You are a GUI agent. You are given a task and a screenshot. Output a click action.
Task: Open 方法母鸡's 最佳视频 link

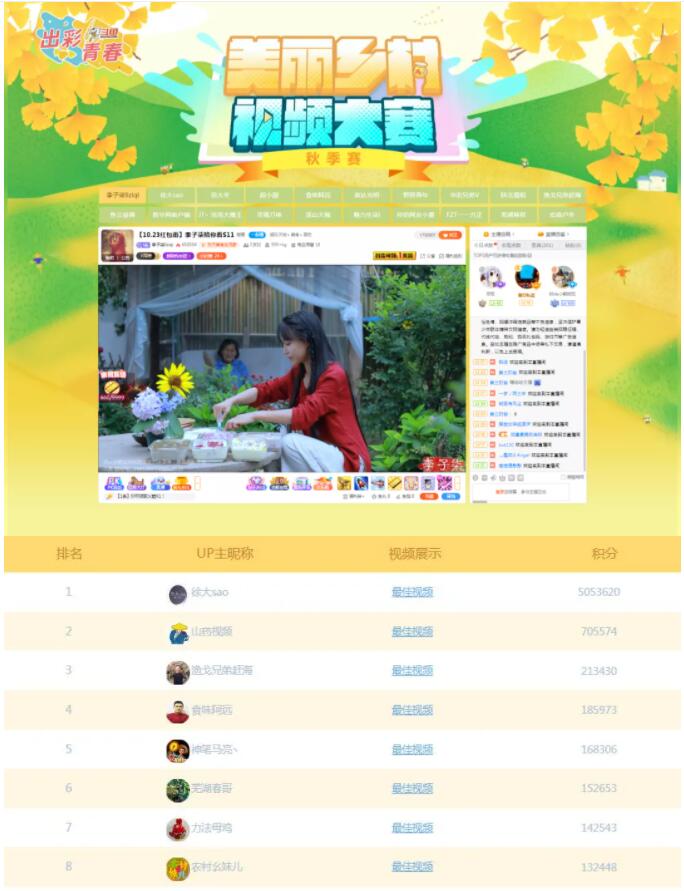click(412, 828)
